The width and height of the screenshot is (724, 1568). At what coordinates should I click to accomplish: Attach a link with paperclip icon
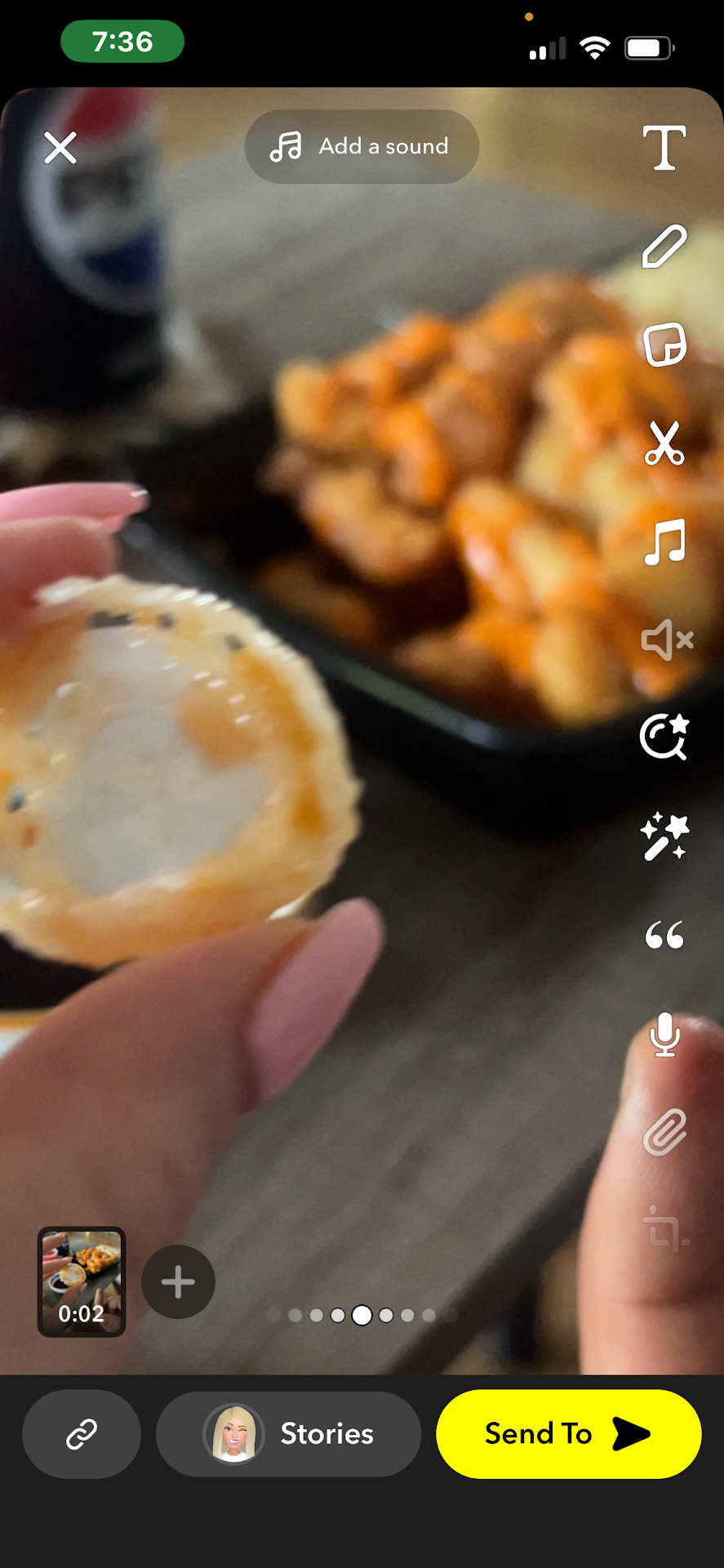pyautogui.click(x=664, y=1132)
